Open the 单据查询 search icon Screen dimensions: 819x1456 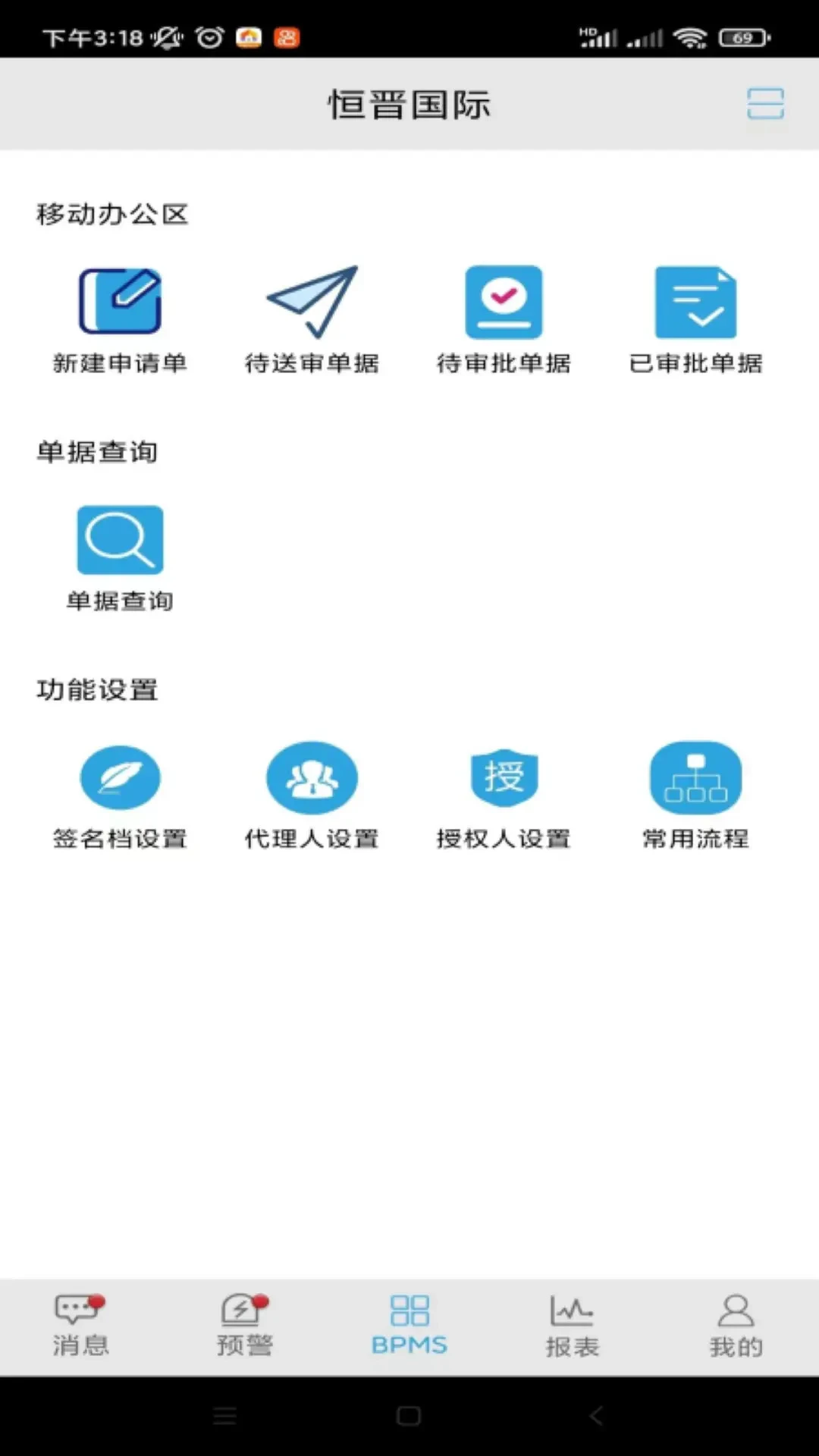pyautogui.click(x=118, y=540)
